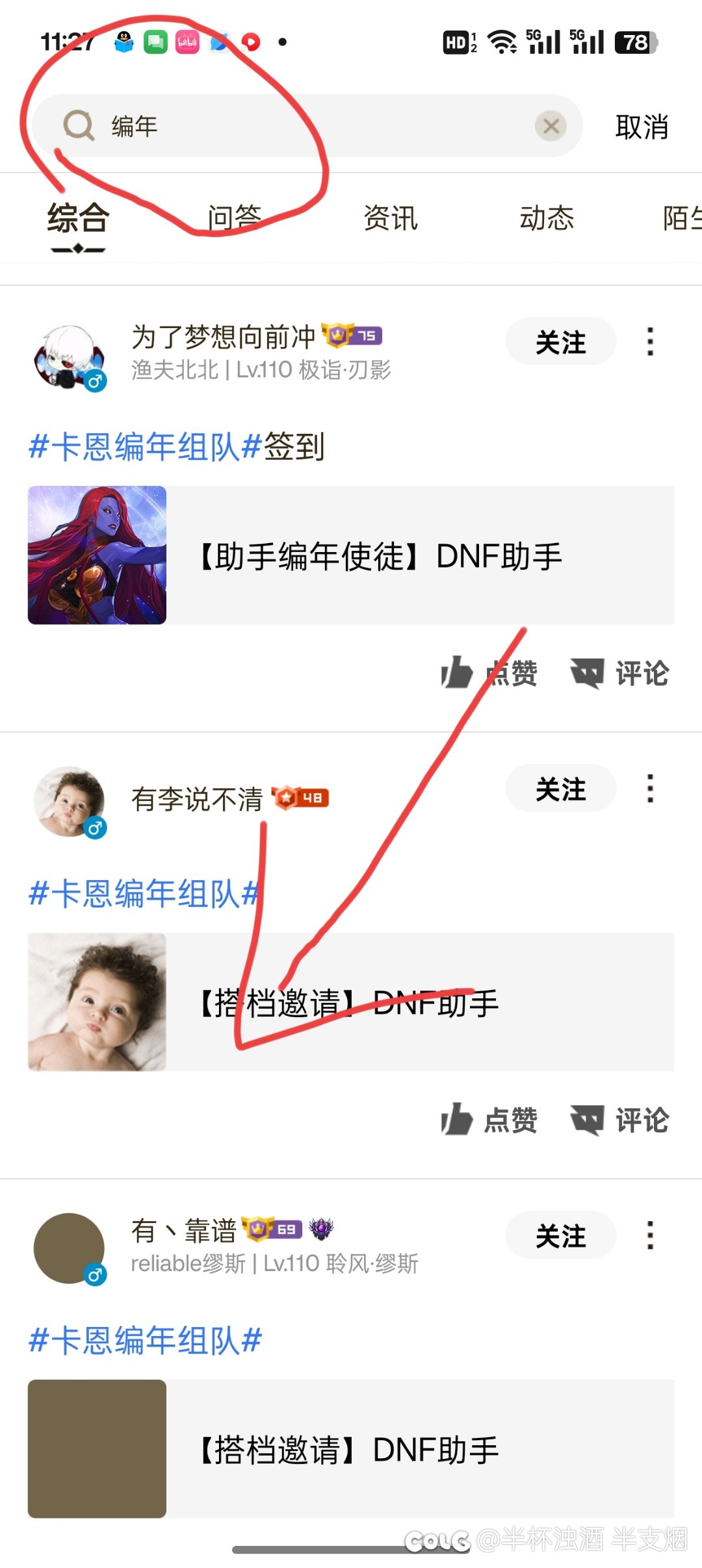The width and height of the screenshot is (702, 1568).
Task: Switch to the 问答 tab
Action: 234,218
